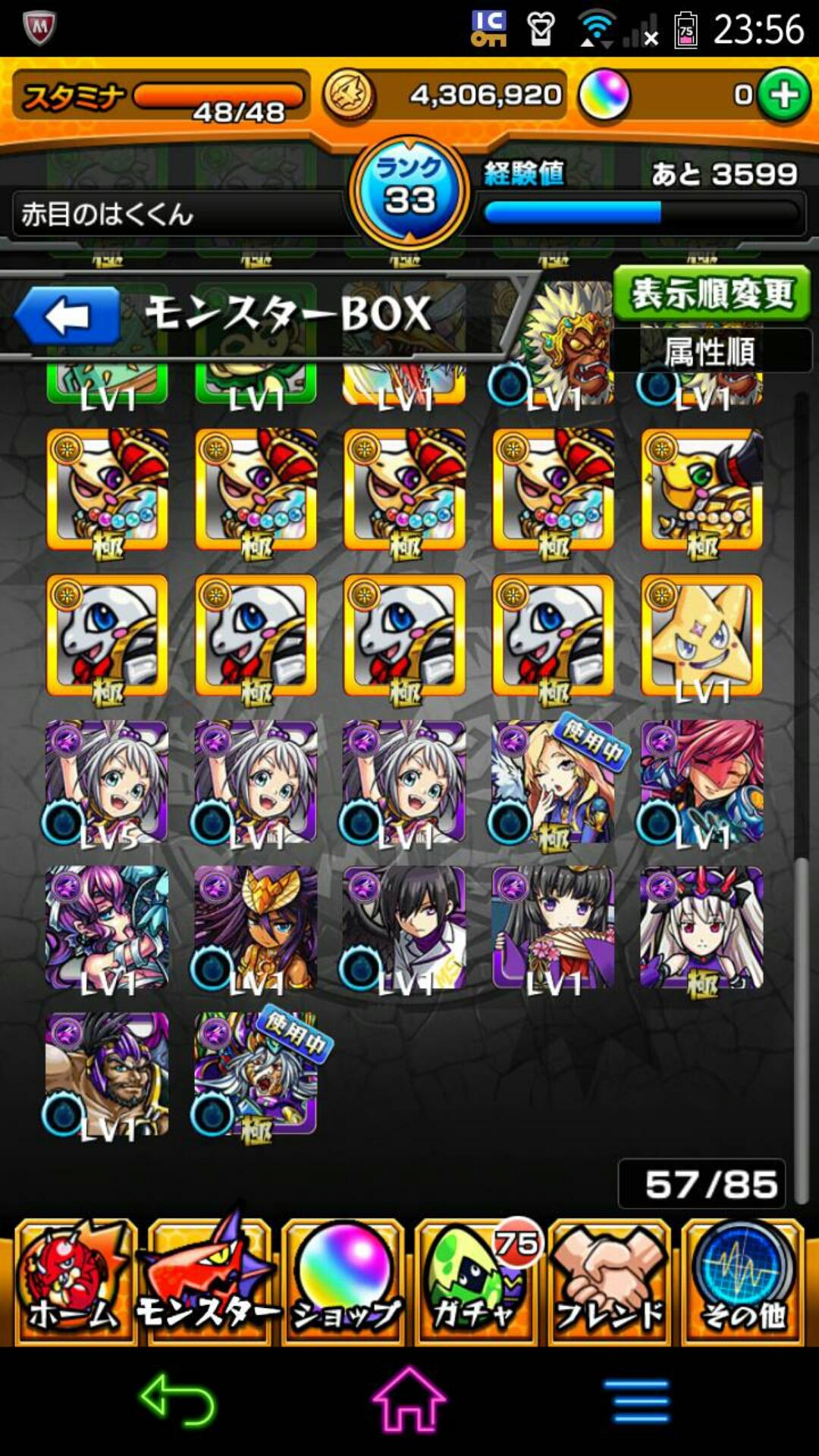Image resolution: width=819 pixels, height=1456 pixels.
Task: Open the フレンド tab
Action: tap(610, 1282)
